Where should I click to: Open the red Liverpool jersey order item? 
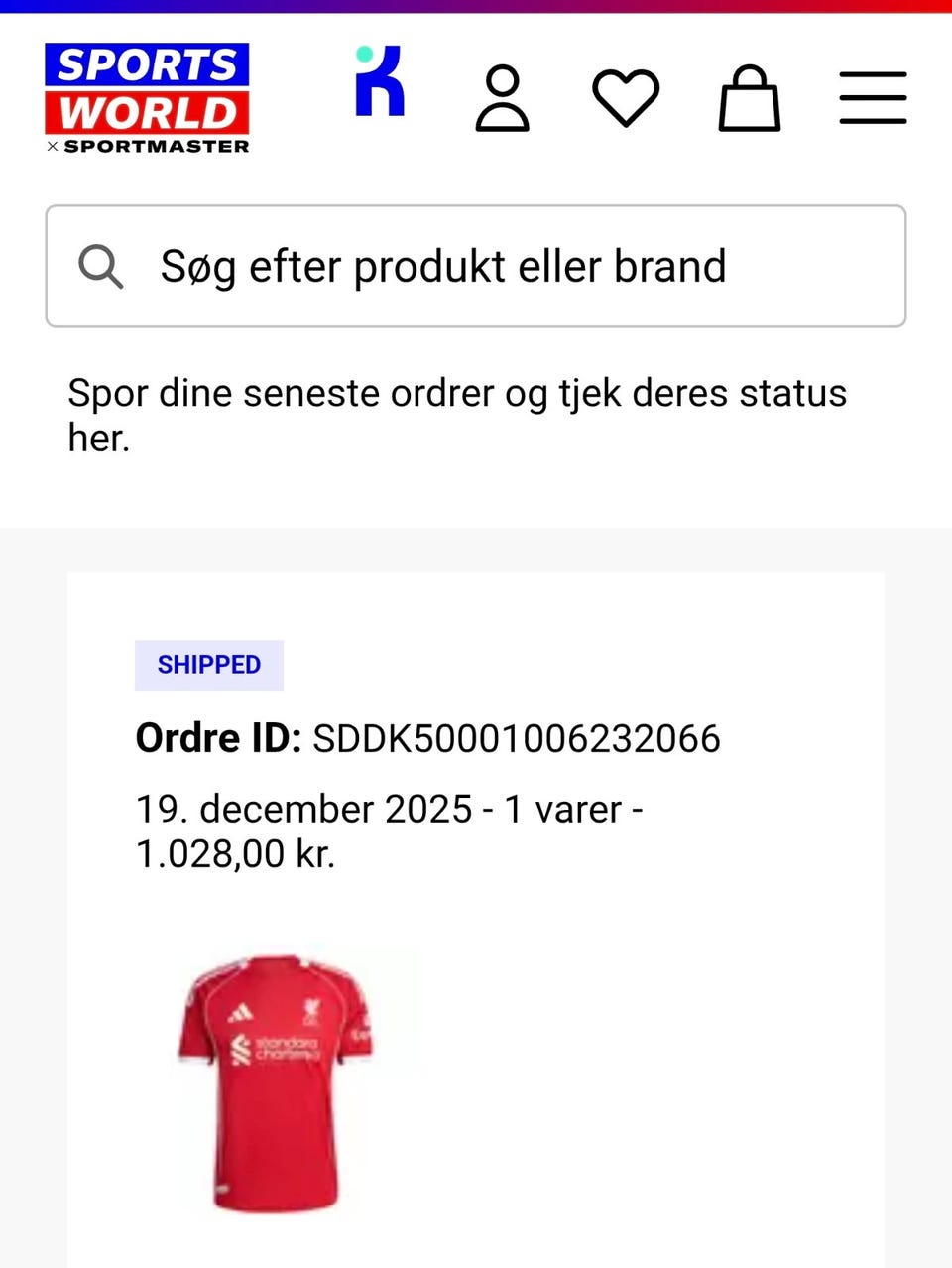(276, 1081)
